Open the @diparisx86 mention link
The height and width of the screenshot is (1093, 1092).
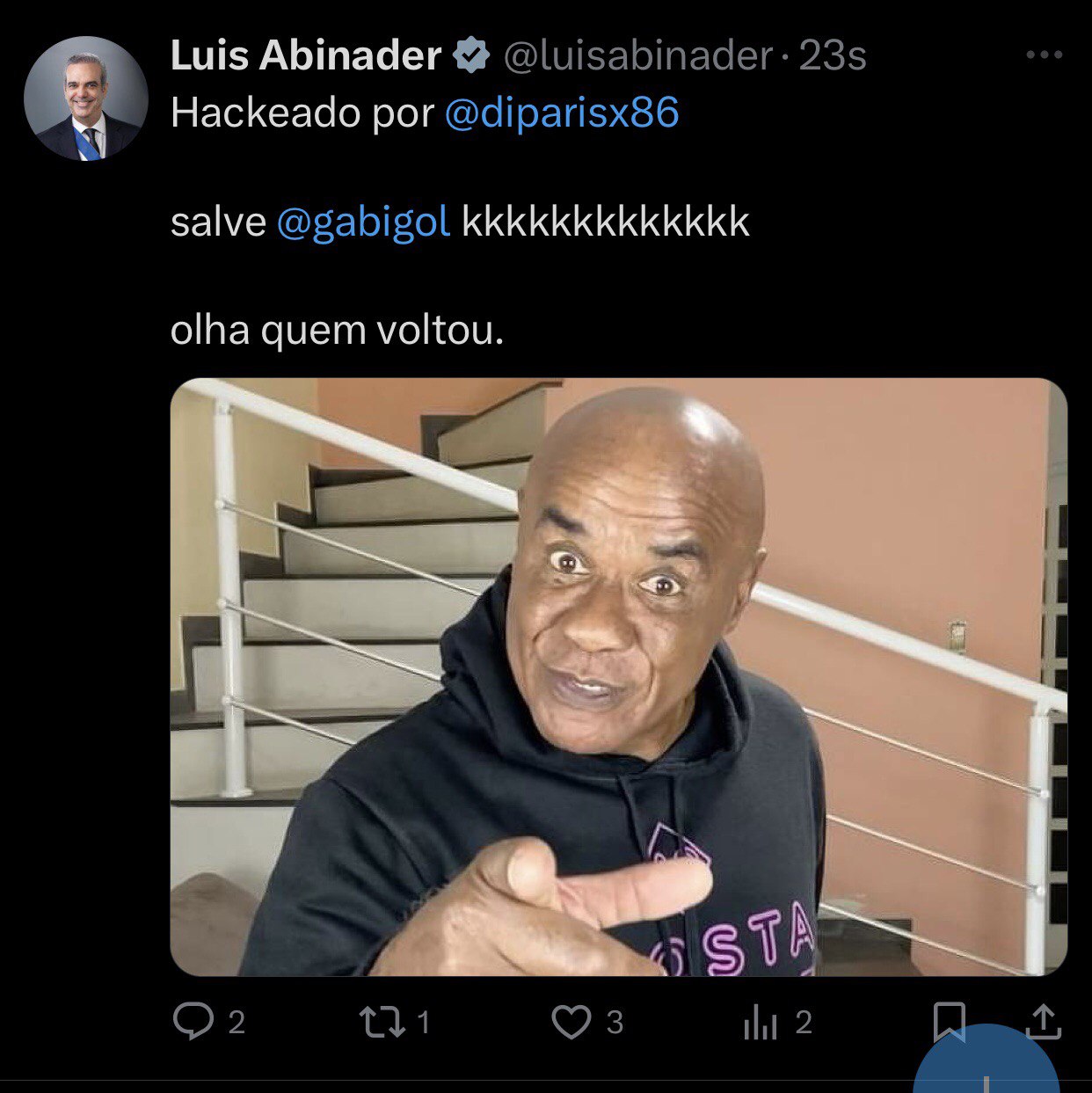click(x=562, y=113)
